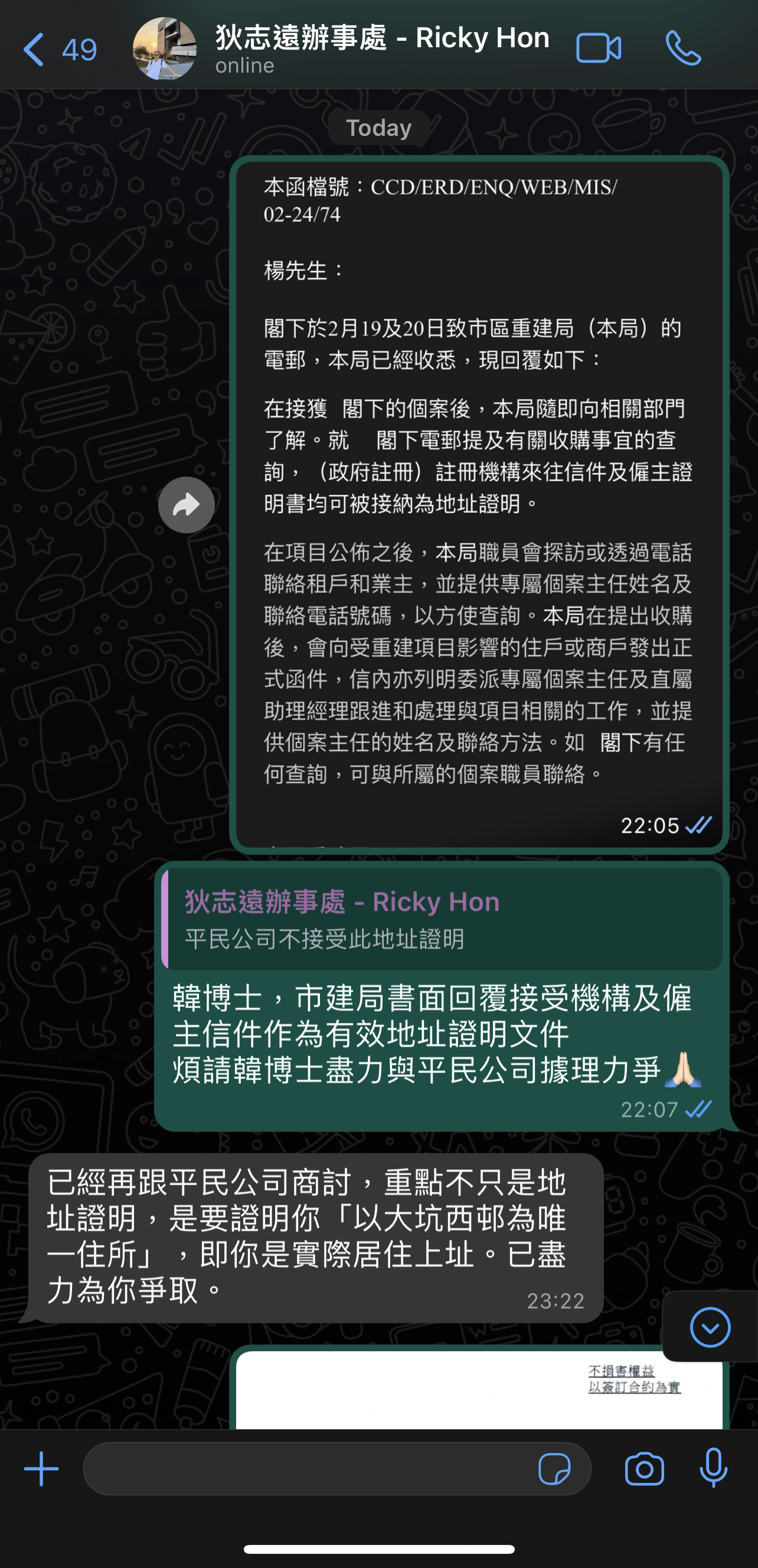Open the sticker picker

tap(554, 1469)
